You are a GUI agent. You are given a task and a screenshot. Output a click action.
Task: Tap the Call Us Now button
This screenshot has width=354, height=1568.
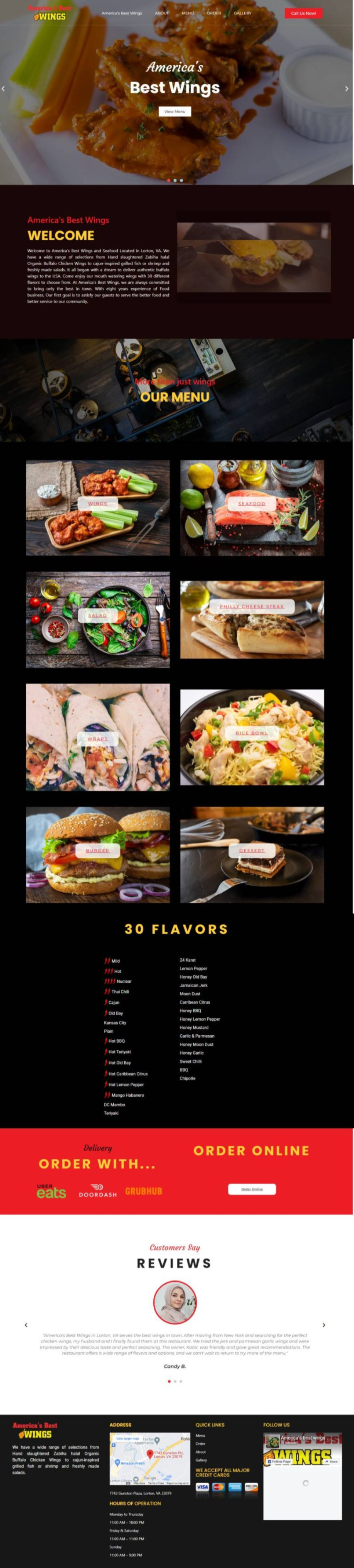click(x=303, y=13)
